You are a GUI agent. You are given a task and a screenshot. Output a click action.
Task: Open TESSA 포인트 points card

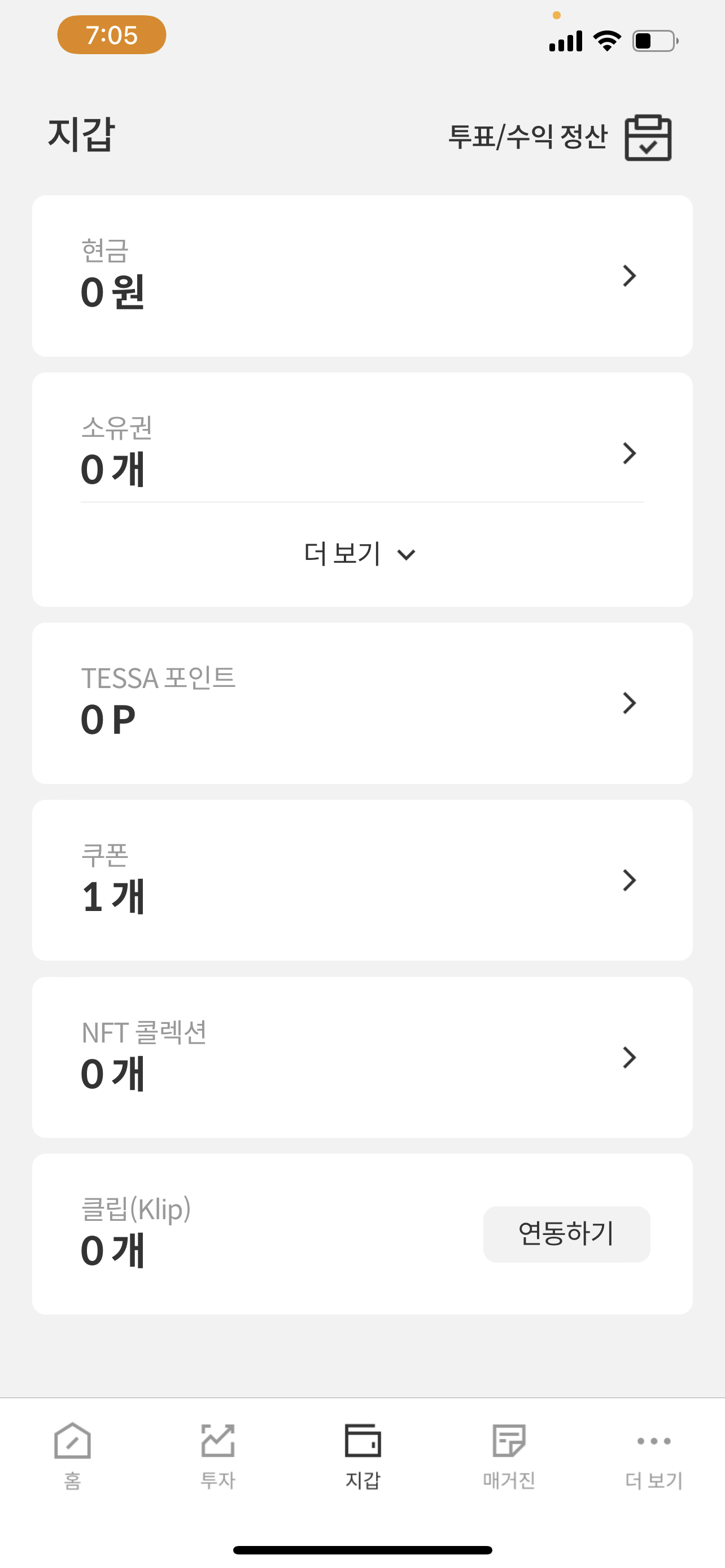361,703
